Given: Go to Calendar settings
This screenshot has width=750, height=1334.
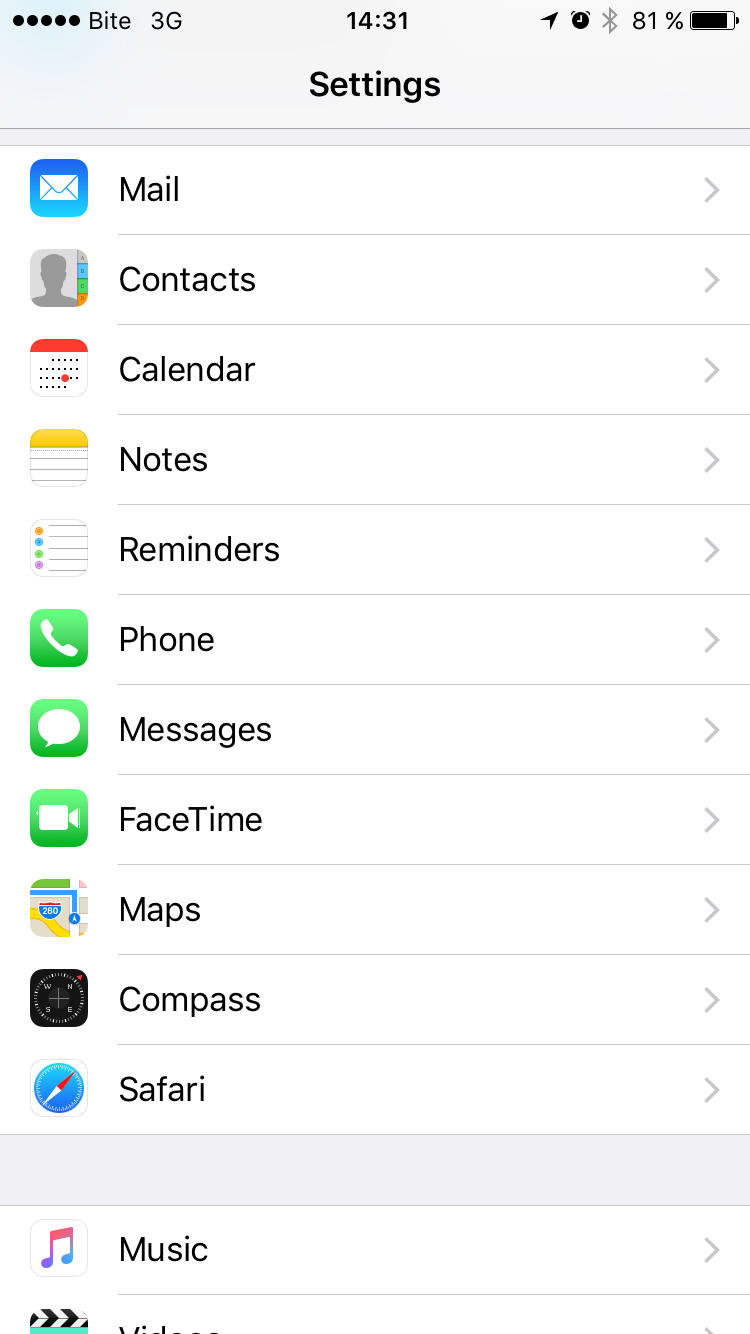Looking at the screenshot, I should pos(375,370).
